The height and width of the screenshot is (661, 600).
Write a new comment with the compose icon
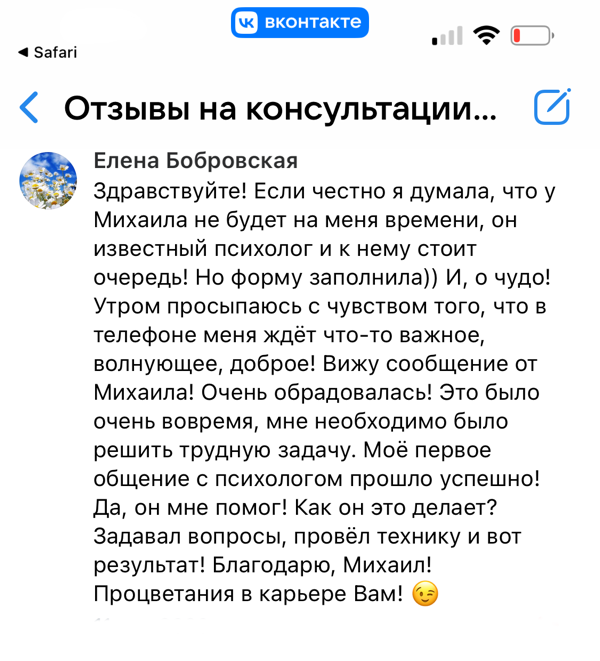click(x=552, y=108)
